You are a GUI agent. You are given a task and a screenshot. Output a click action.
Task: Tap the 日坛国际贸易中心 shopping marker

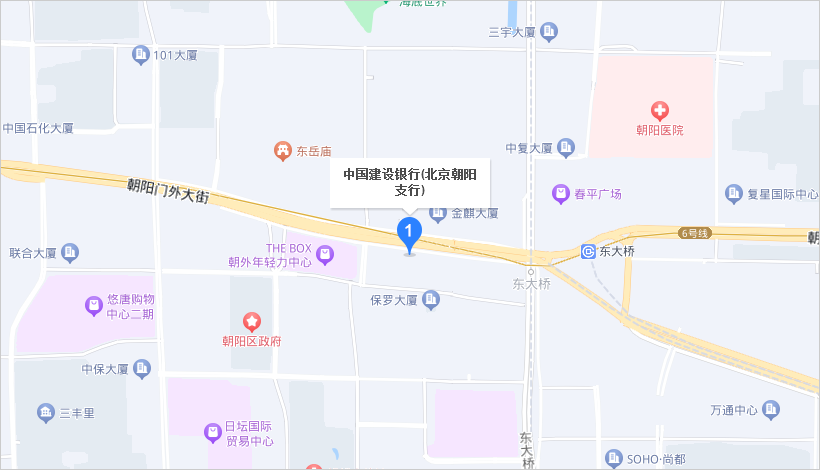(212, 432)
